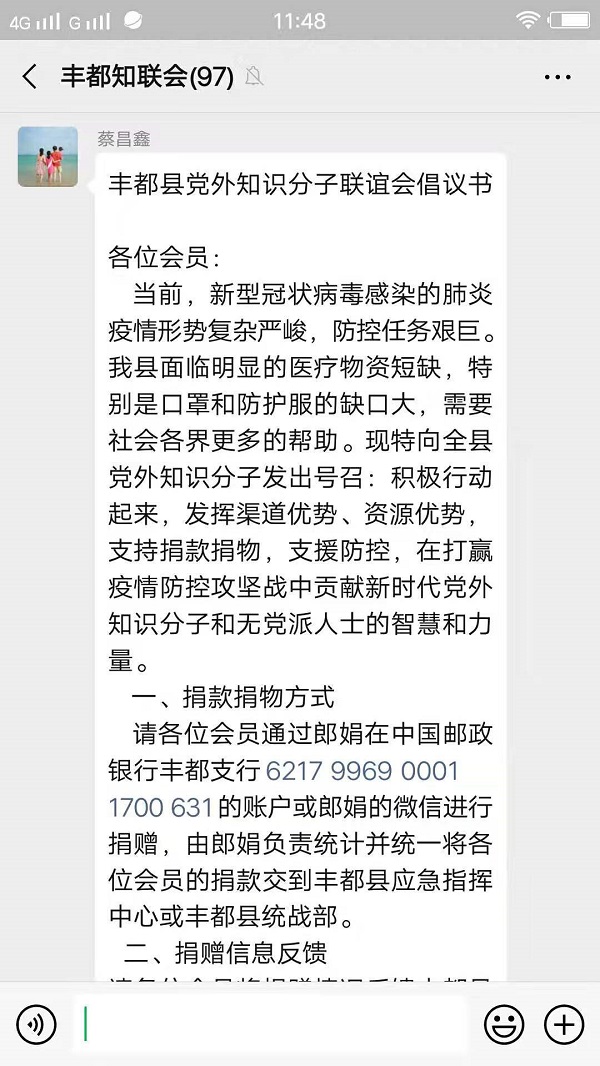
Task: Open the plus attachments menu
Action: point(564,1025)
